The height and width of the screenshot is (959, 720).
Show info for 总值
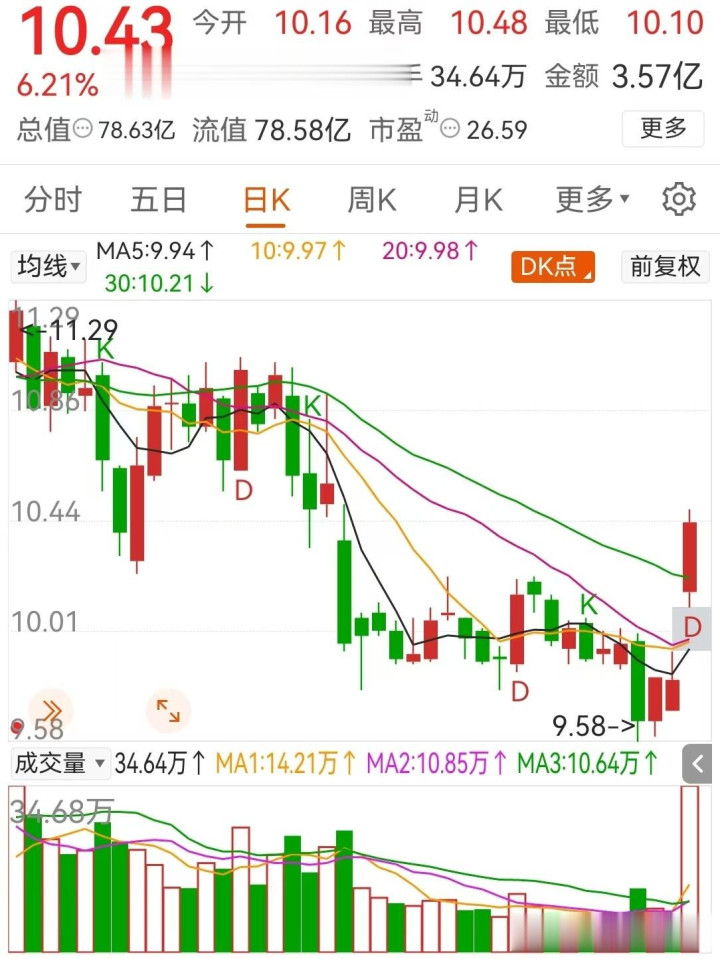point(83,129)
